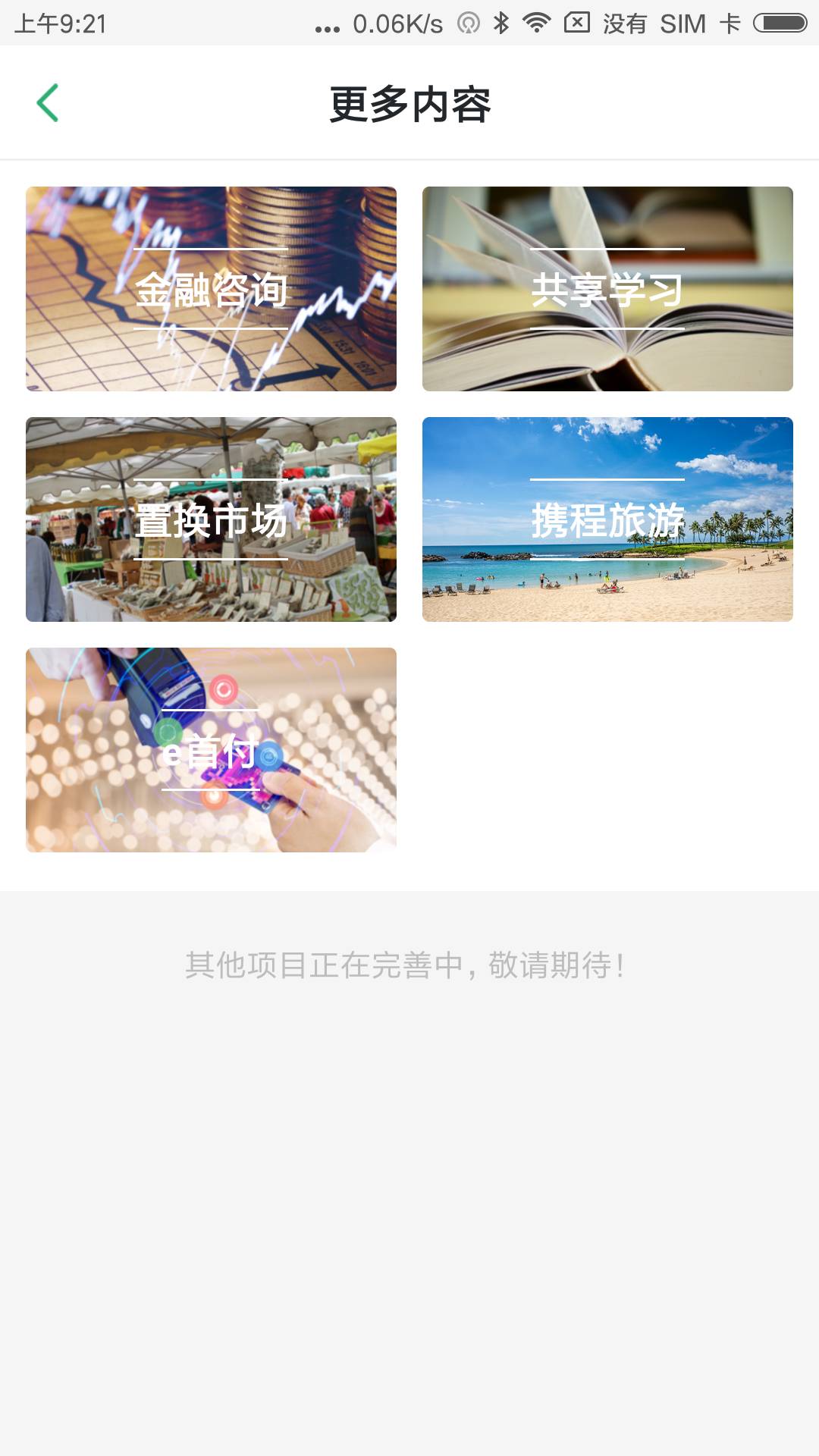Screen dimensions: 819x1456
Task: Tap the e首付 tile
Action: [211, 750]
